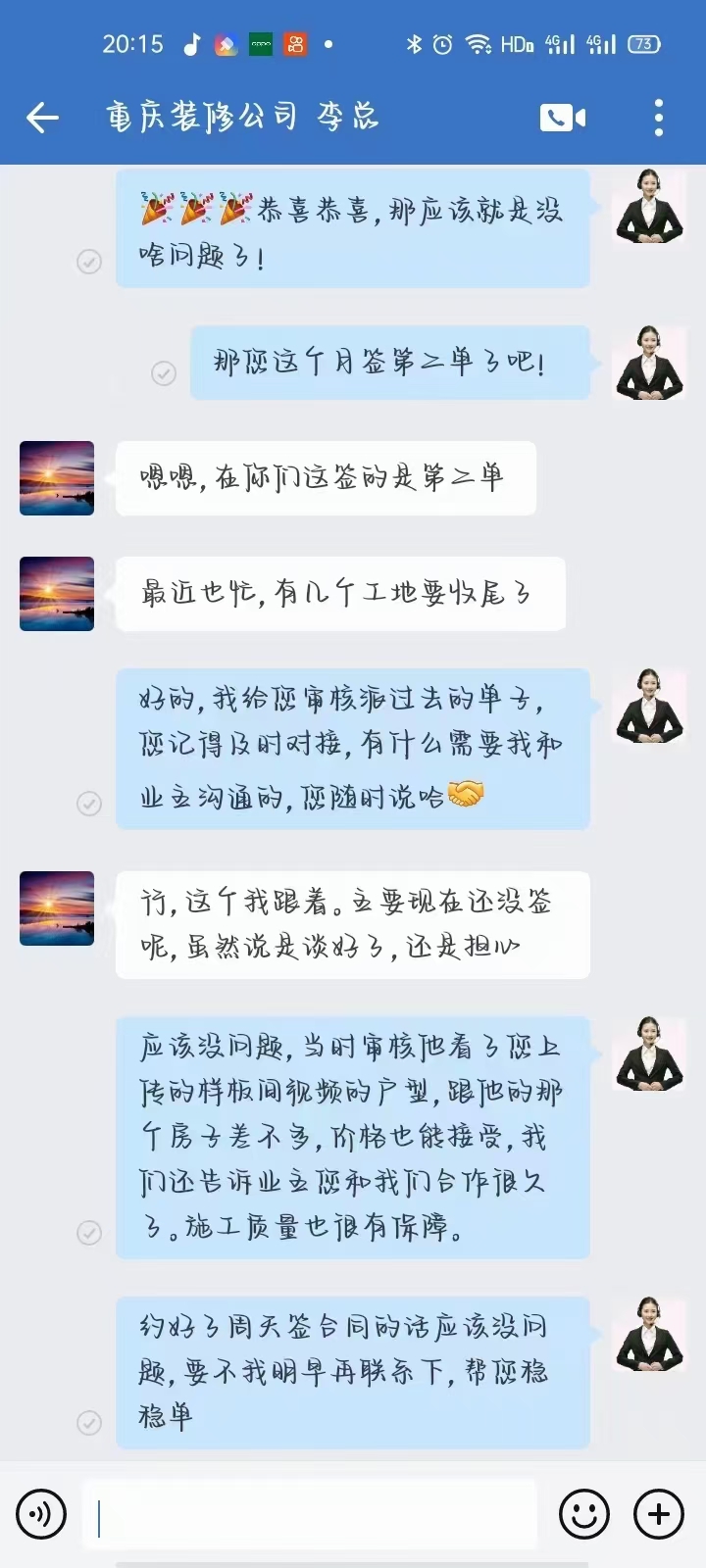The width and height of the screenshot is (706, 1568).
Task: Tap the delivered checkmark beside a message
Action: [x=90, y=262]
